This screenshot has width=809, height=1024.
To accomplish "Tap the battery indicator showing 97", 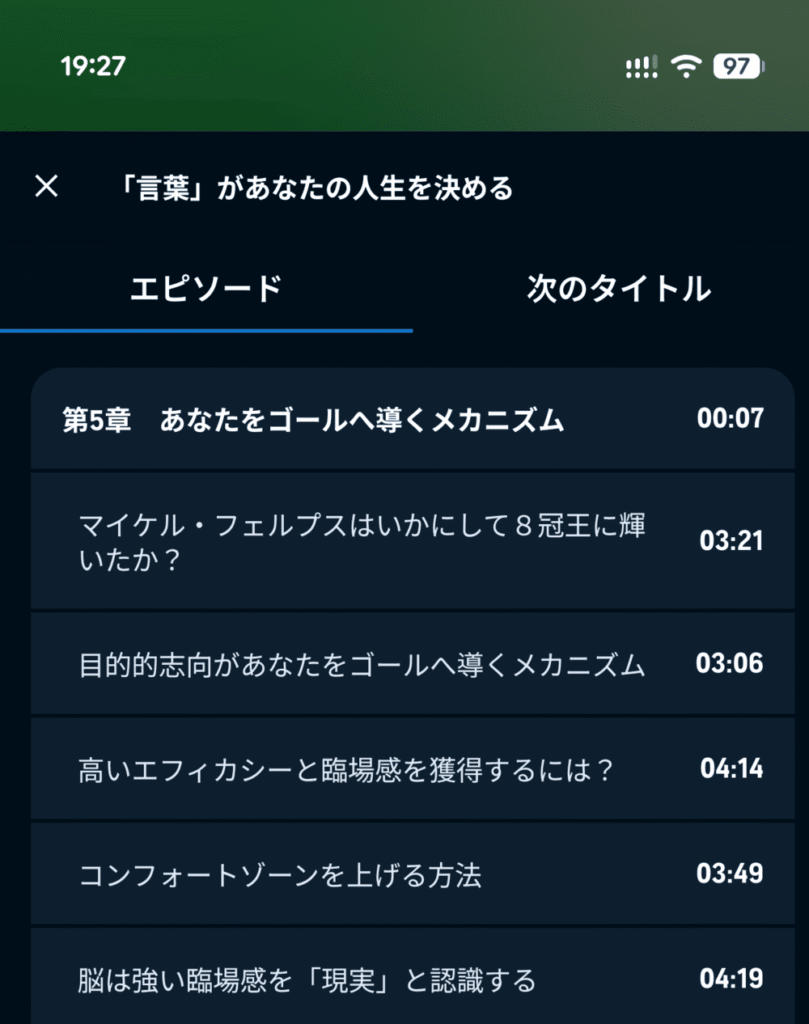I will tap(737, 65).
